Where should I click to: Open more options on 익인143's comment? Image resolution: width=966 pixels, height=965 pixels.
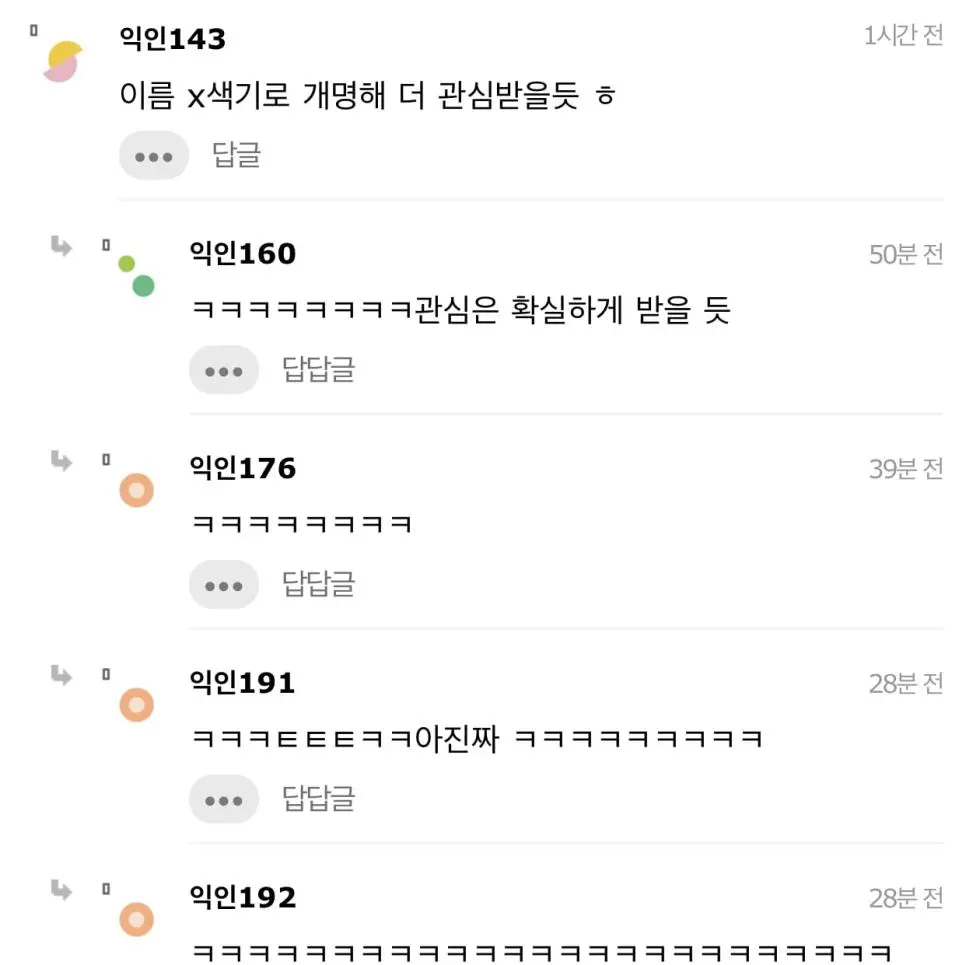point(154,156)
